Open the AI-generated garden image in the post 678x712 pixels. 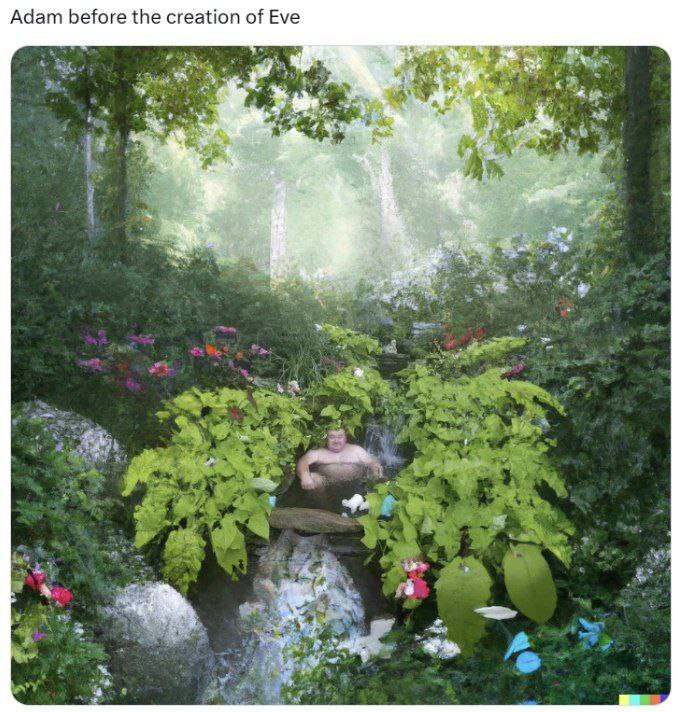click(x=340, y=375)
